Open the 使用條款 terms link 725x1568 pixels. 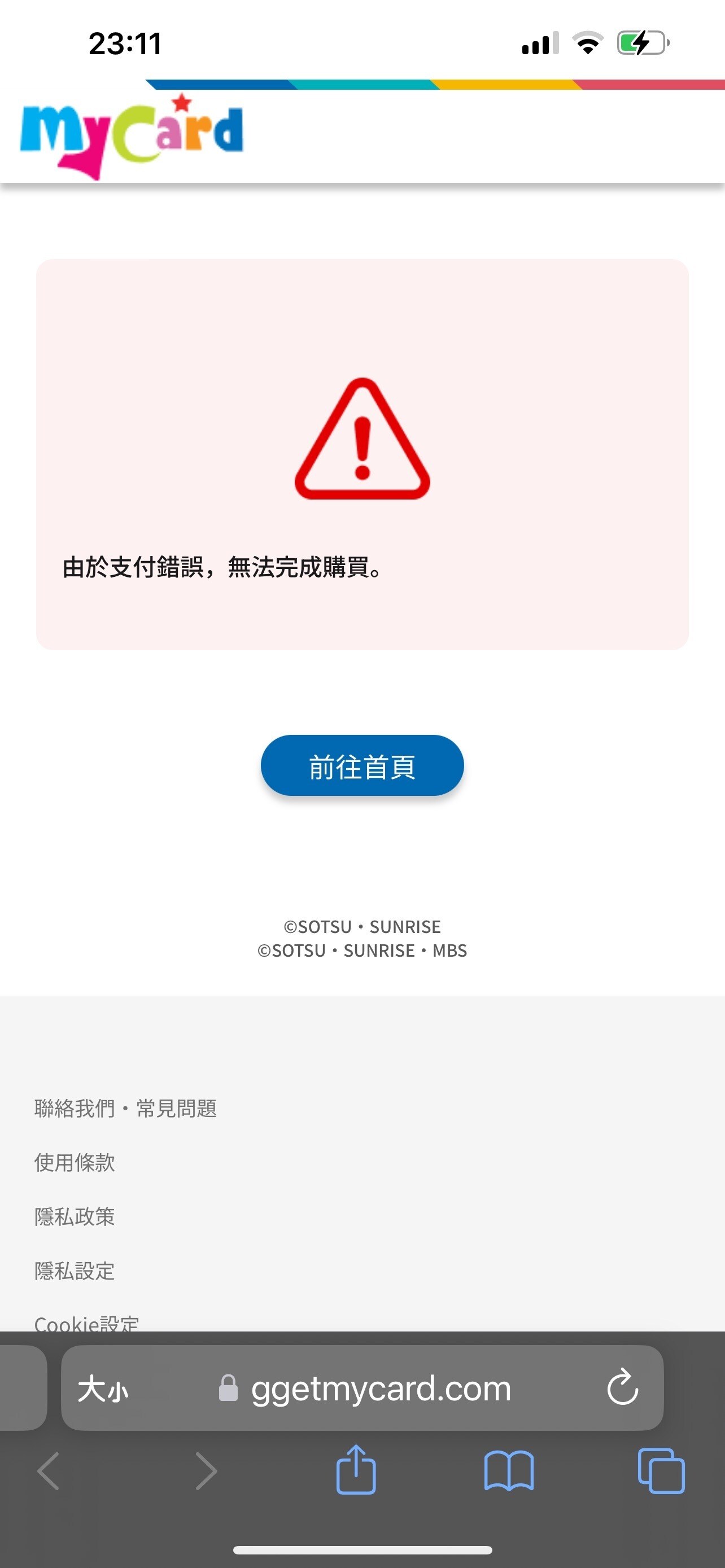point(76,1162)
